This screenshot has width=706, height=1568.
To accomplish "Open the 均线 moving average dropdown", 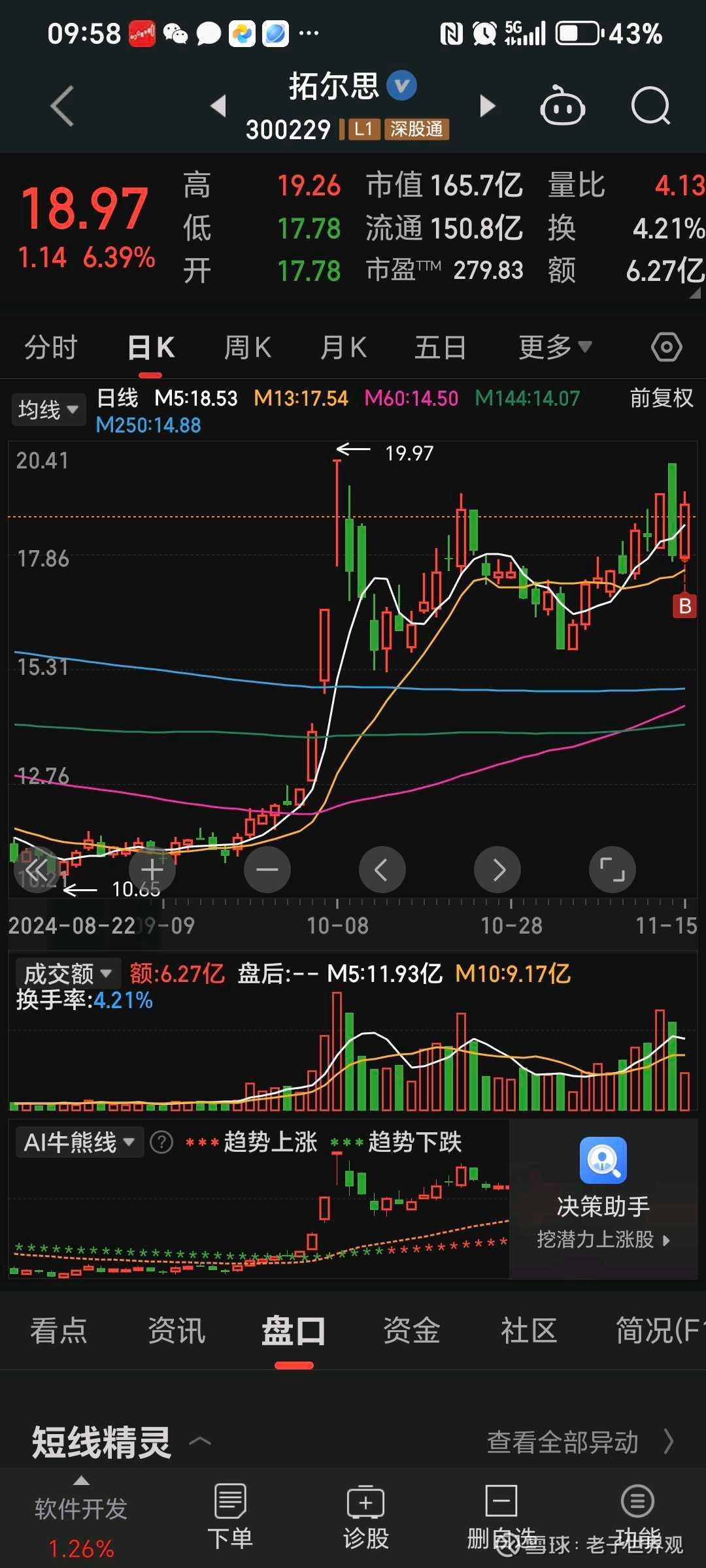I will click(48, 408).
